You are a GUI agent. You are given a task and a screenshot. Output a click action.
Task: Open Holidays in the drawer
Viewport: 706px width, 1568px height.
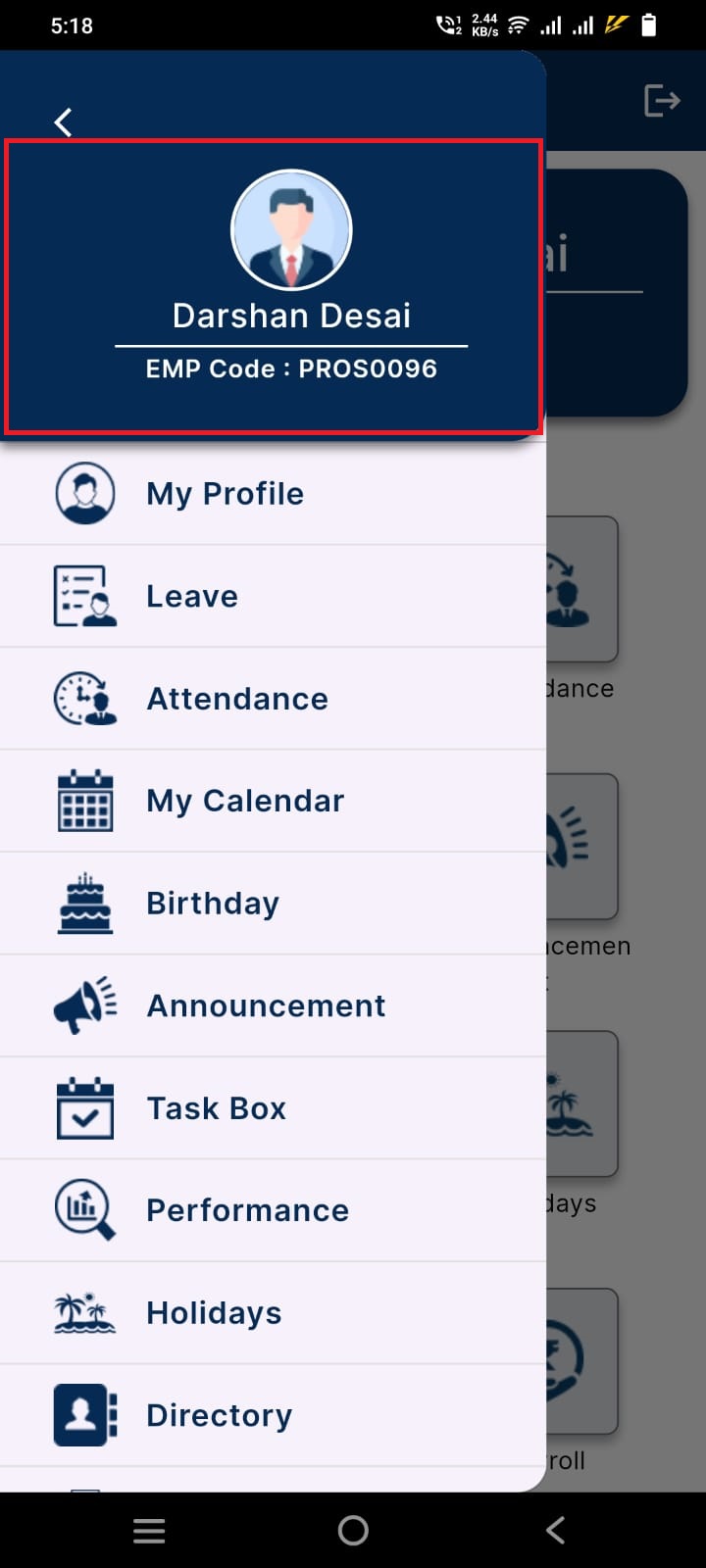pos(214,1313)
